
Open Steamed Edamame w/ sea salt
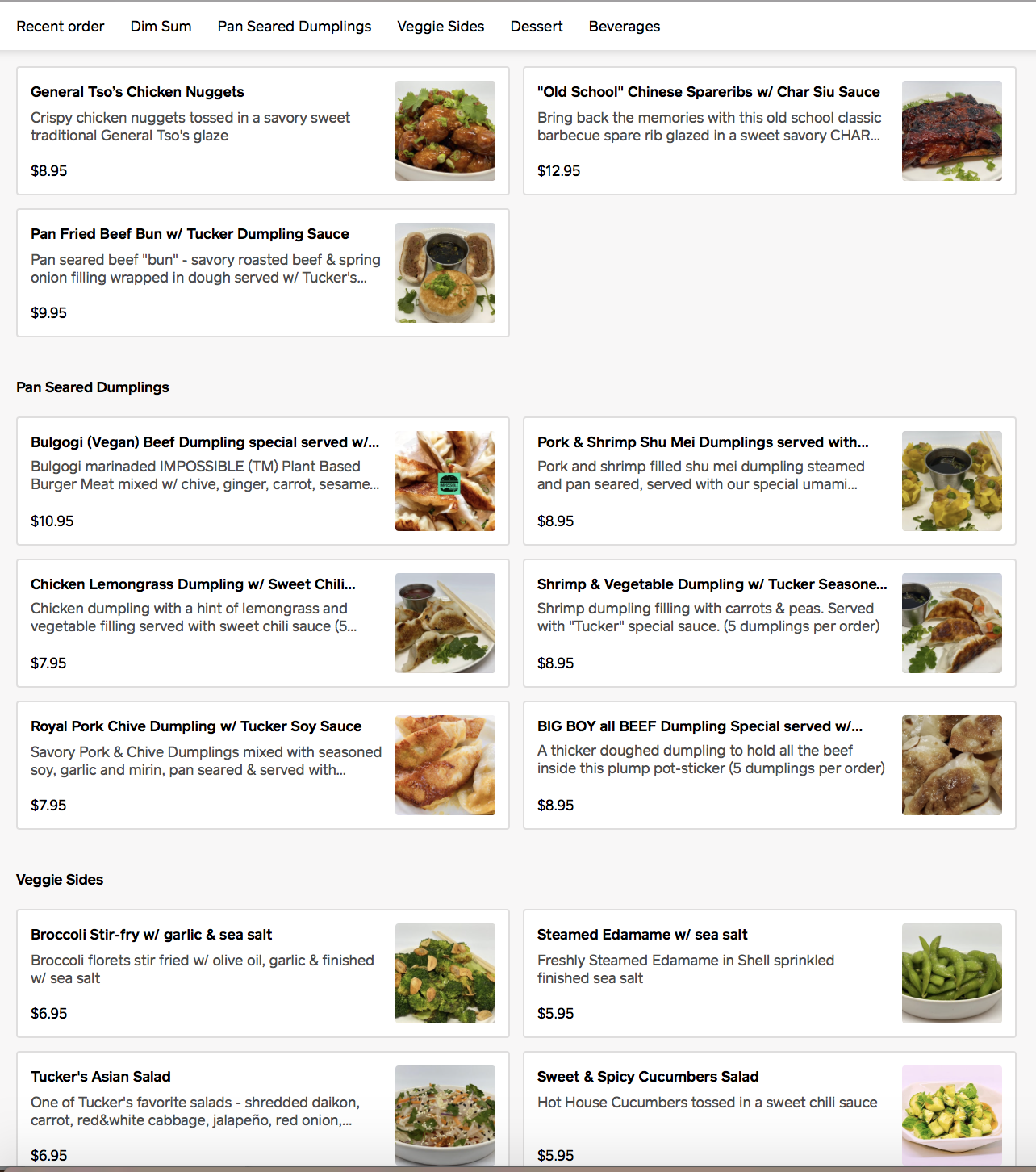769,973
